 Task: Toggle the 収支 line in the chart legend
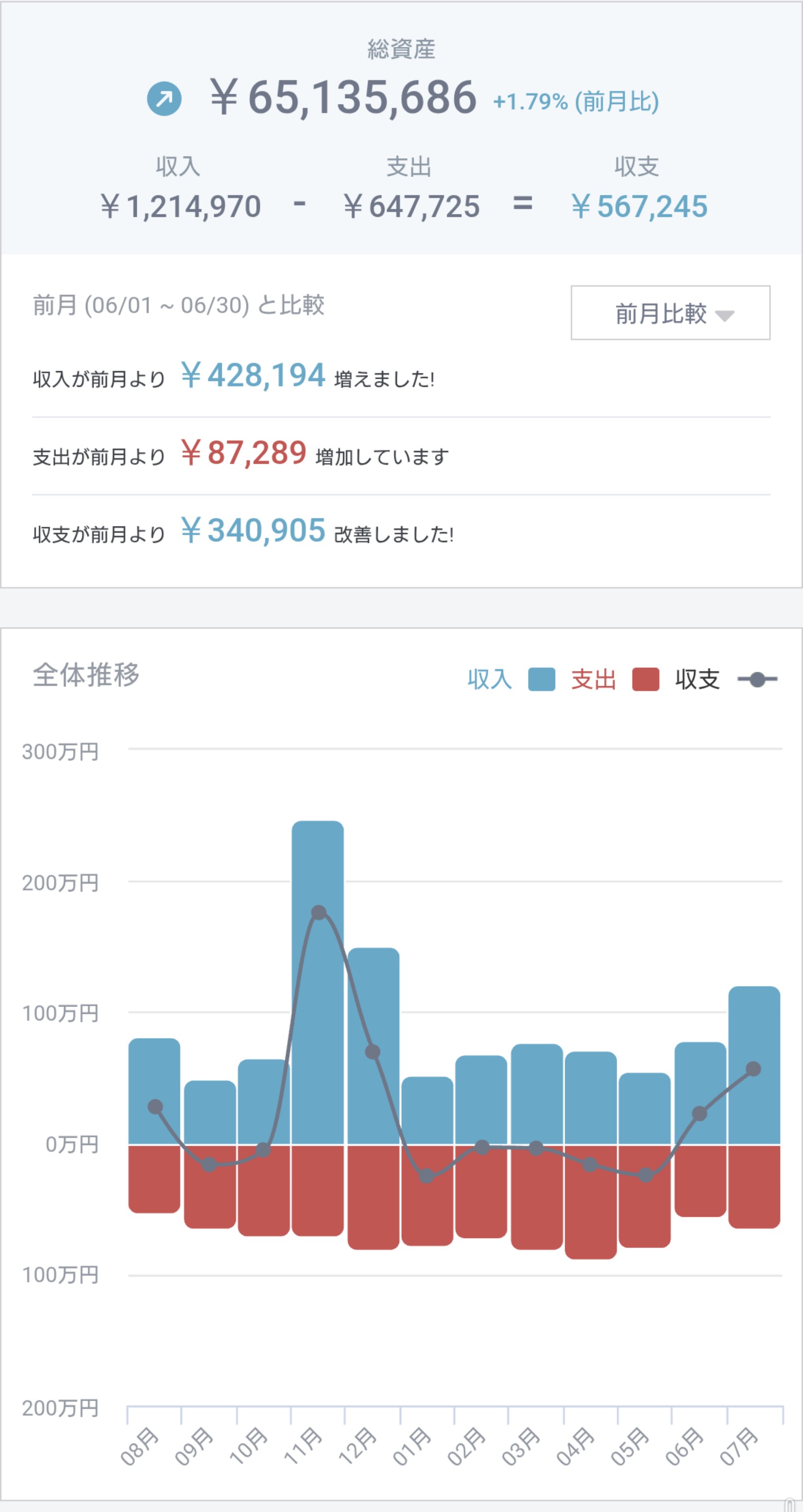click(726, 679)
